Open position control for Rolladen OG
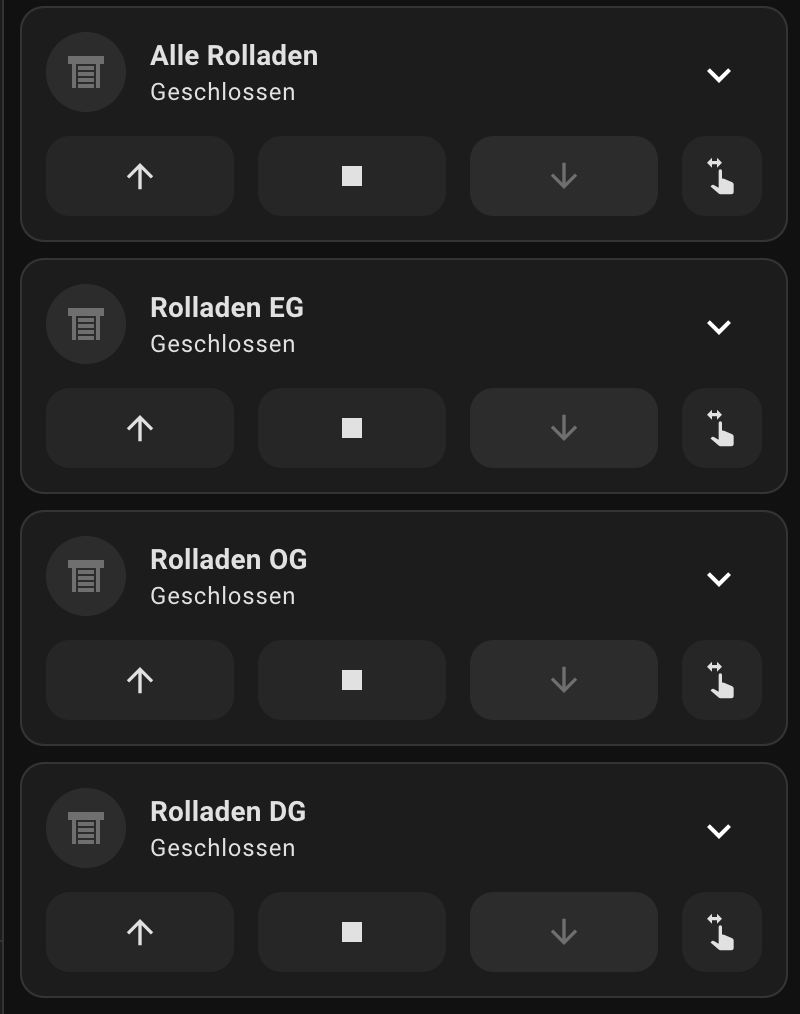The height and width of the screenshot is (1014, 800). pos(721,680)
